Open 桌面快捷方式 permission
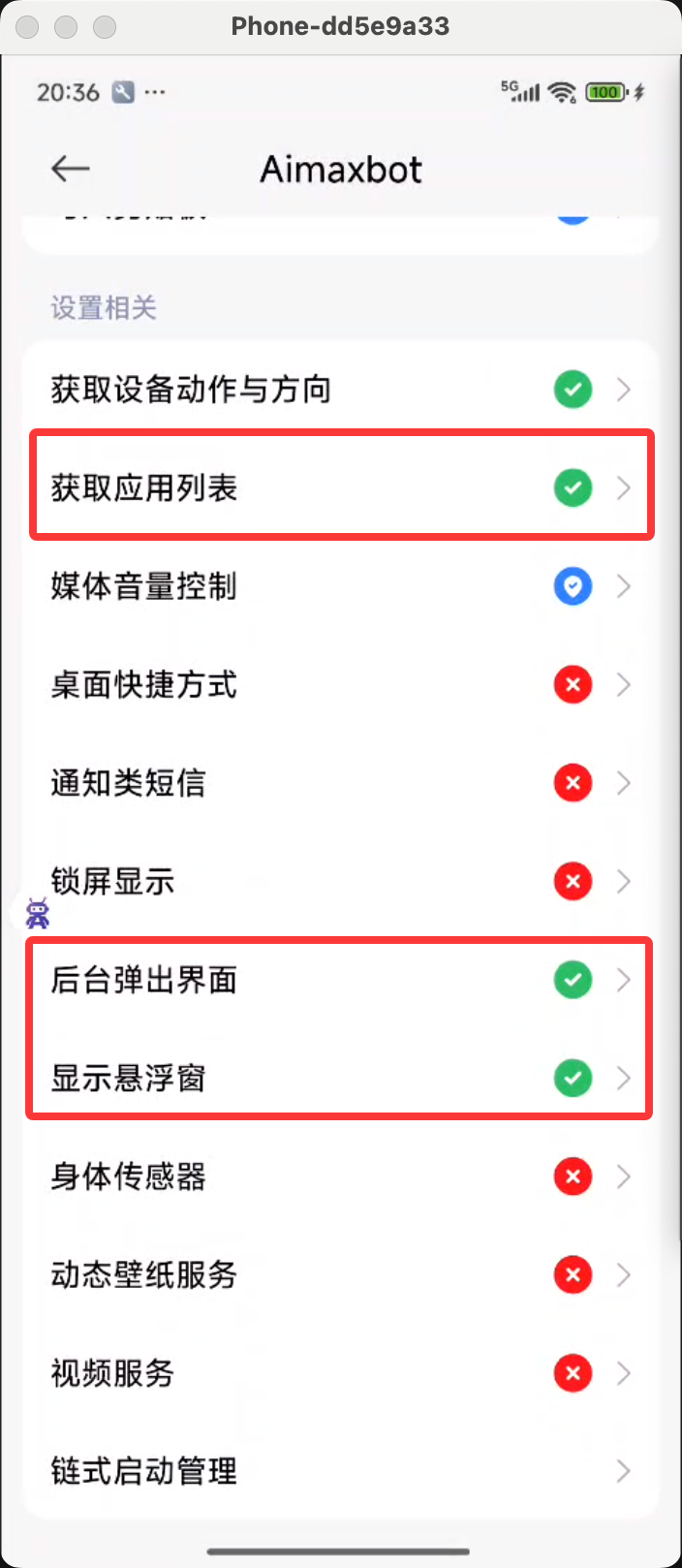The height and width of the screenshot is (1568, 682). pyautogui.click(x=340, y=685)
